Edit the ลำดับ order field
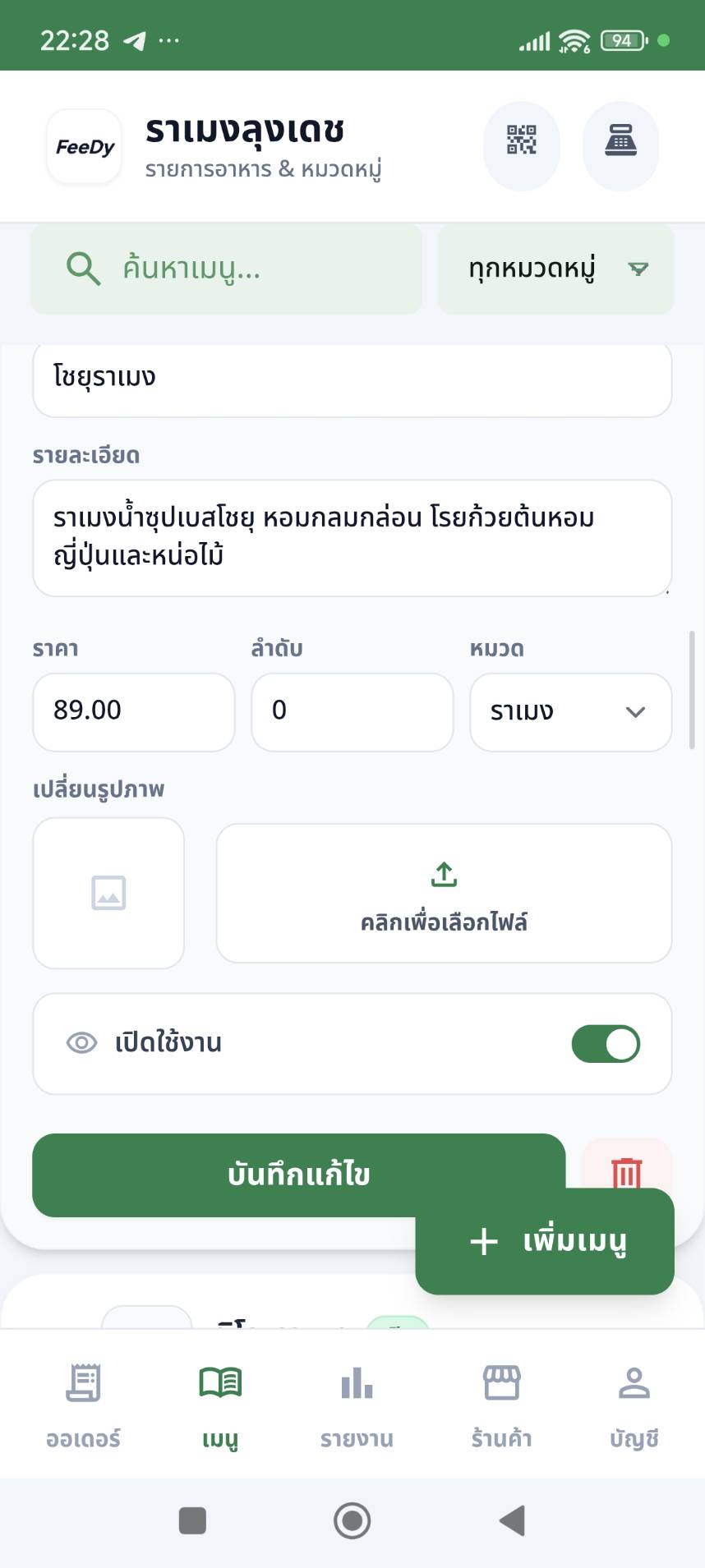Screen dimensions: 705x1568 [352, 711]
